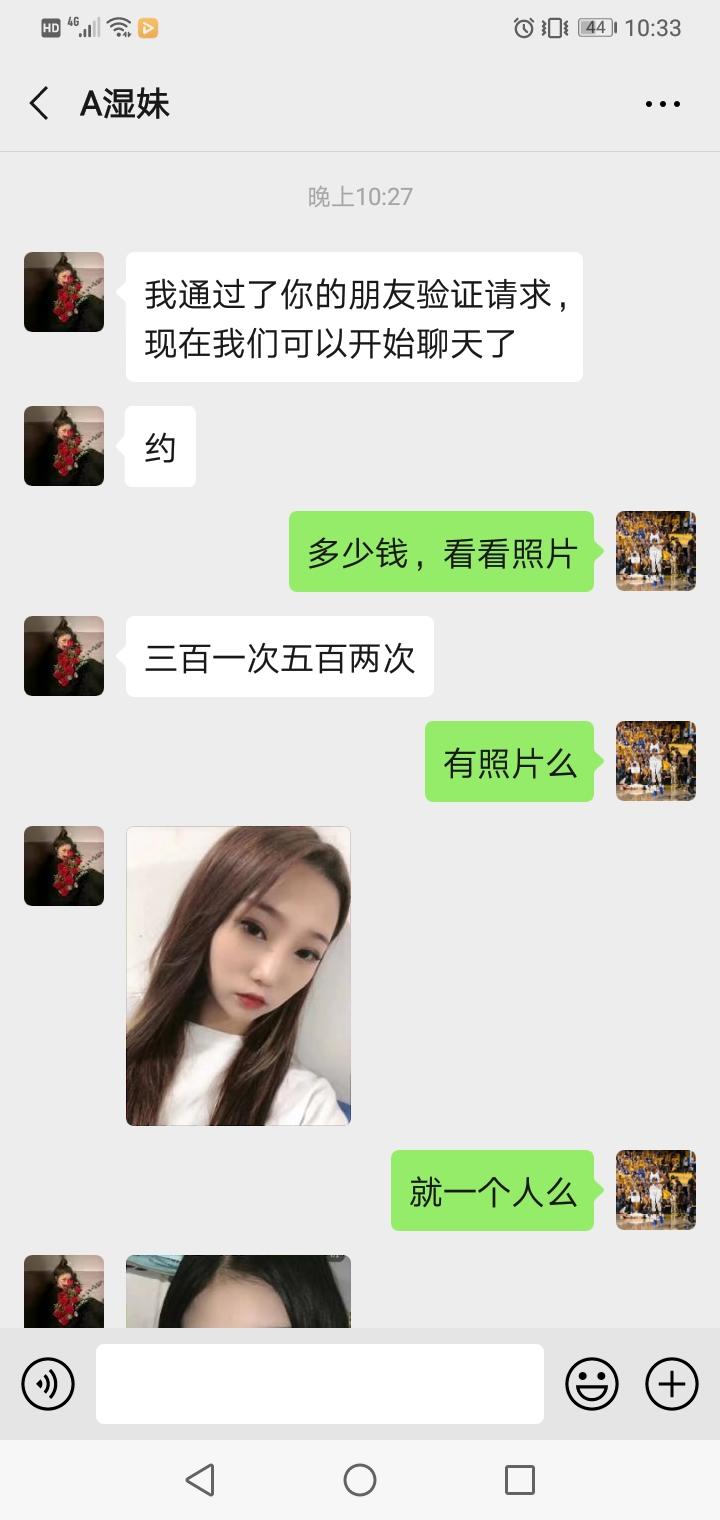The height and width of the screenshot is (1520, 720).
Task: Open the three-dot chat info menu
Action: click(662, 104)
